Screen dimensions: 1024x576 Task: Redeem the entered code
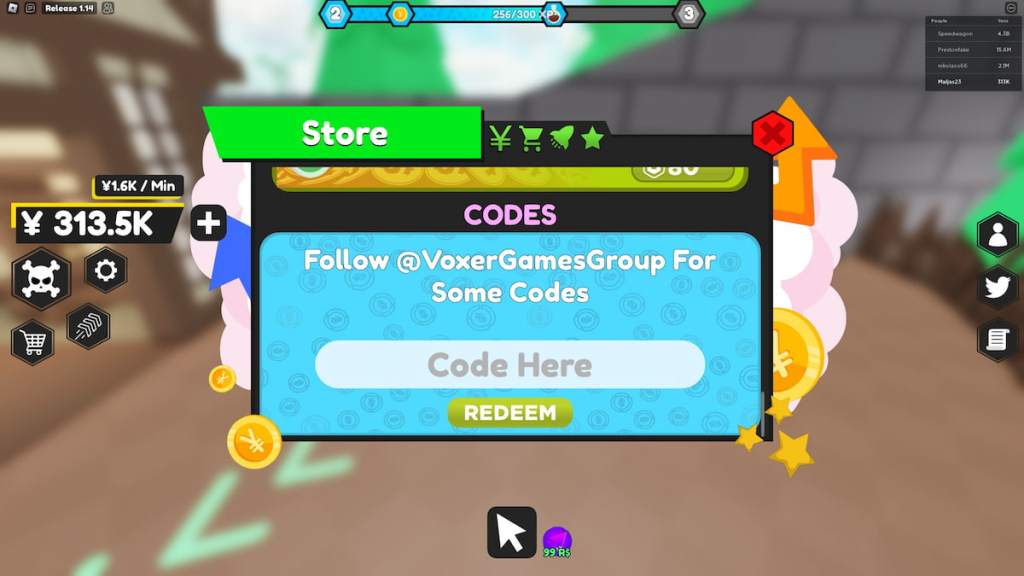(x=510, y=413)
